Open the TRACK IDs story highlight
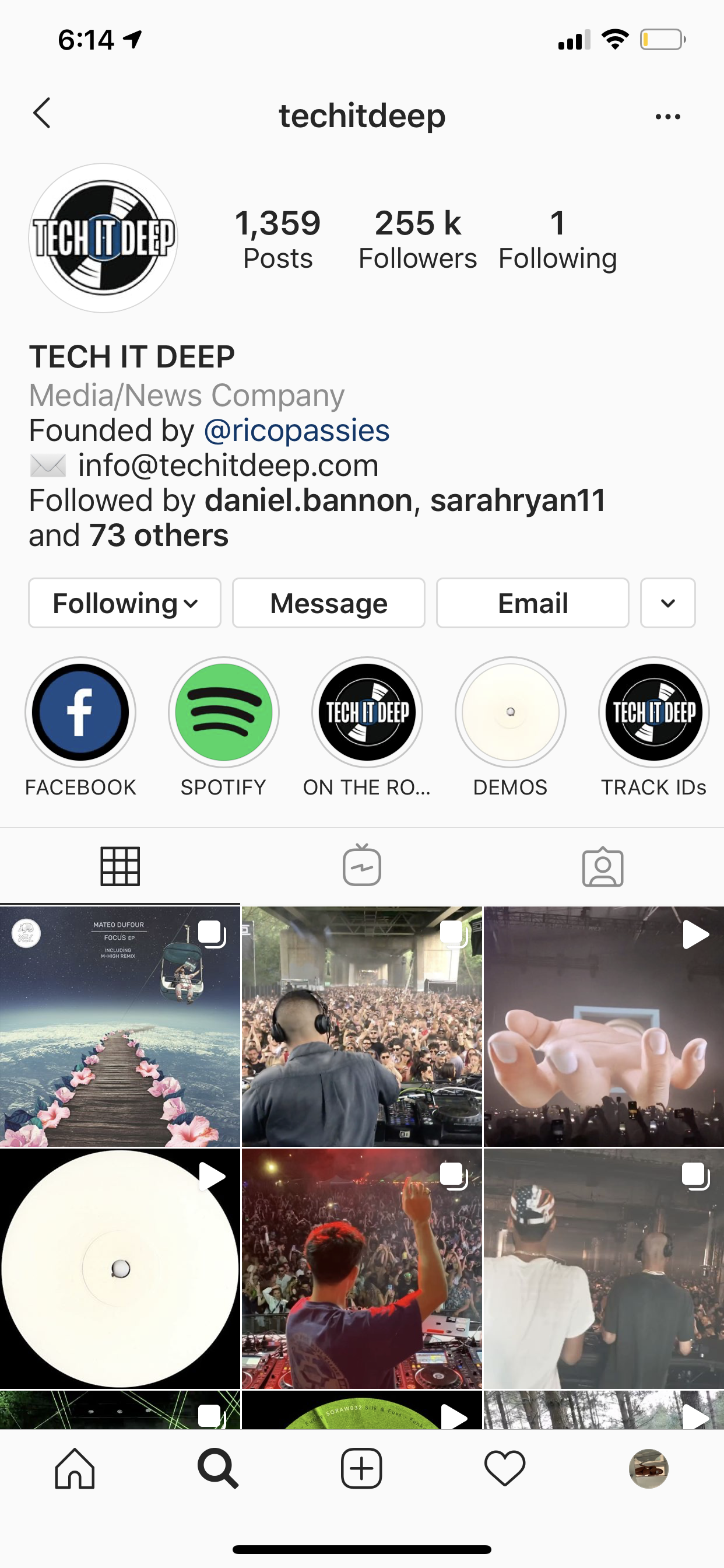 pos(653,712)
